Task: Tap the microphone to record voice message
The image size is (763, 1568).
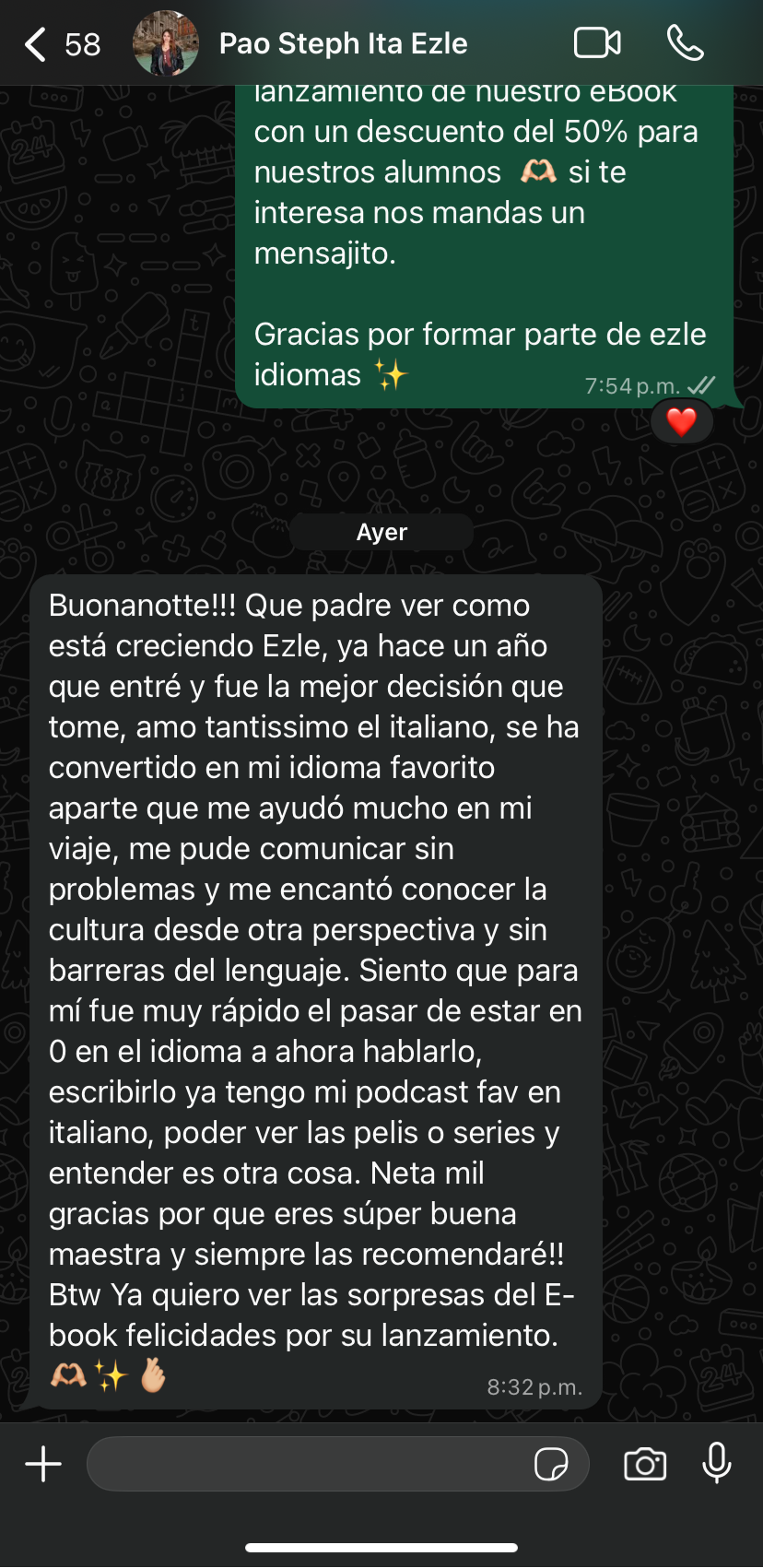Action: (x=717, y=1463)
